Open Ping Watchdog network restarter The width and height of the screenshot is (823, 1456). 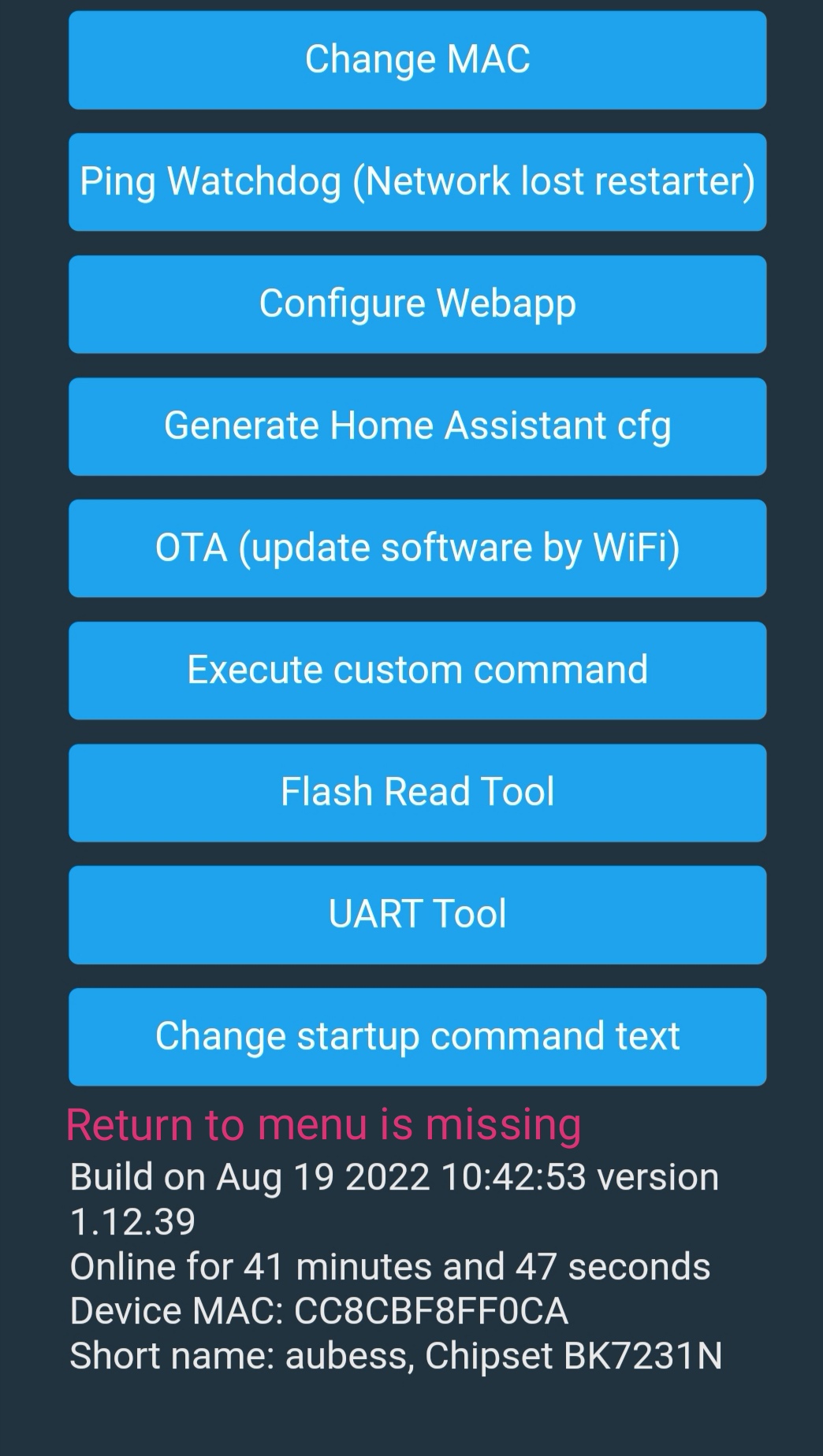pos(417,182)
